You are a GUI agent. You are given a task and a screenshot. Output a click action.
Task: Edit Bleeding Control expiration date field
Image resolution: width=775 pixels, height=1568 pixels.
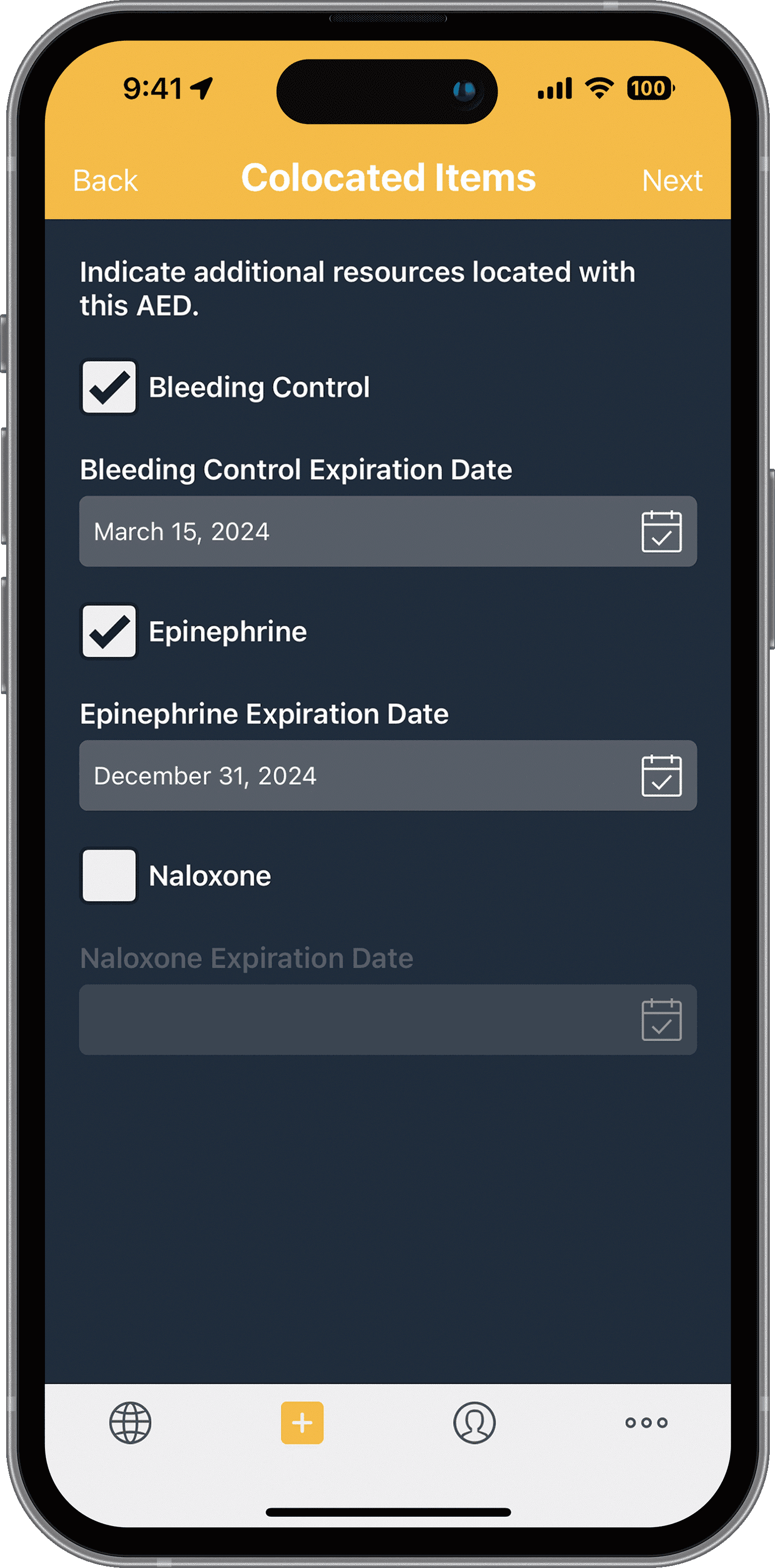(x=353, y=531)
